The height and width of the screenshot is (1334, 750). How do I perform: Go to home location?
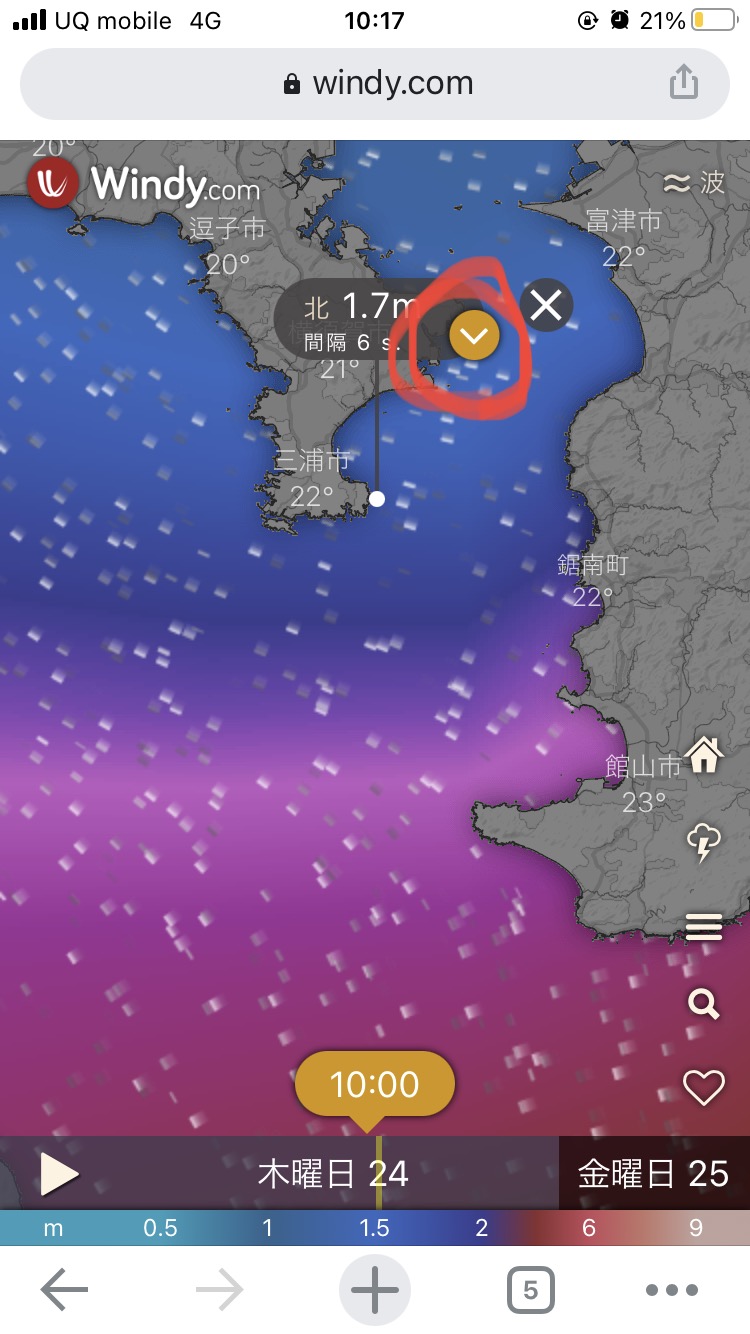[x=704, y=755]
